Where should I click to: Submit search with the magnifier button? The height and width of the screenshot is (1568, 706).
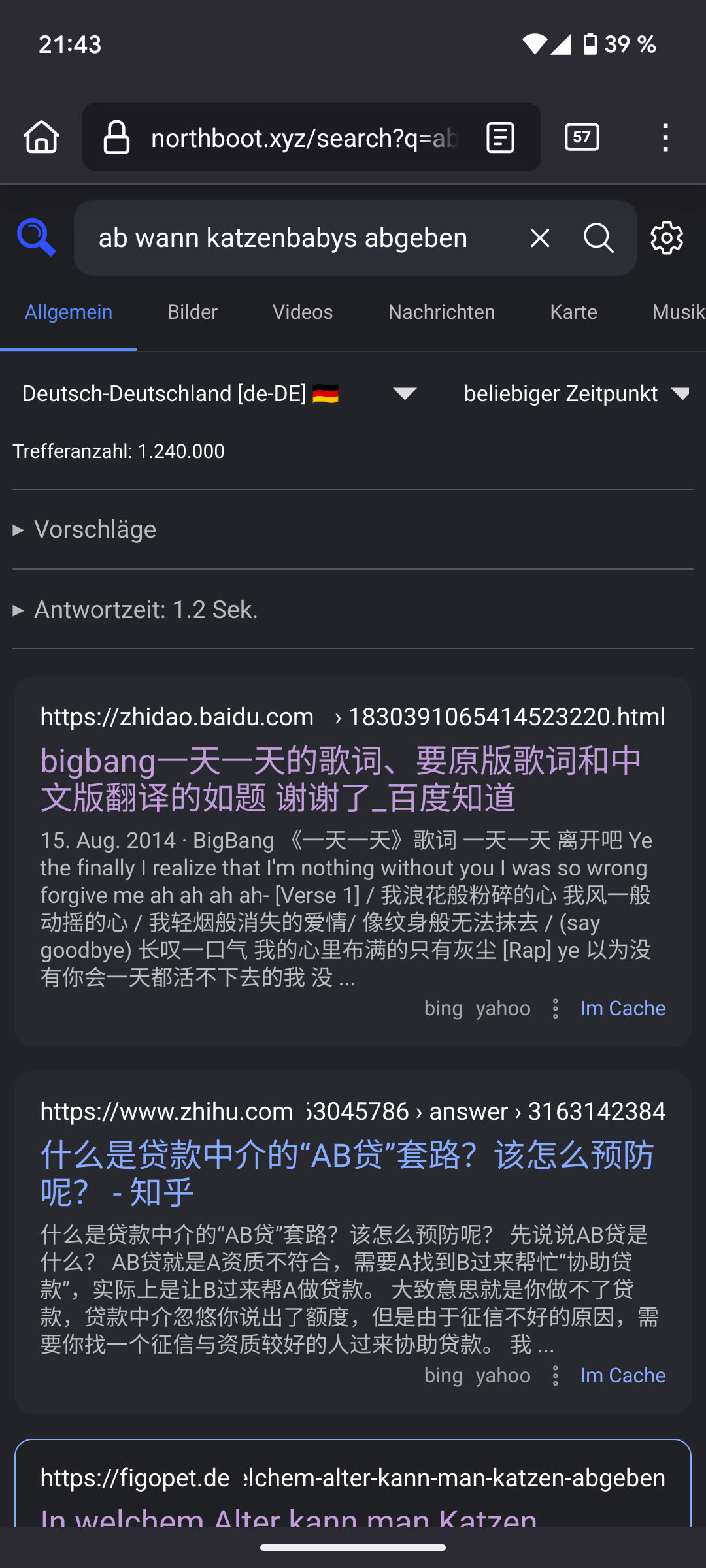coord(598,238)
